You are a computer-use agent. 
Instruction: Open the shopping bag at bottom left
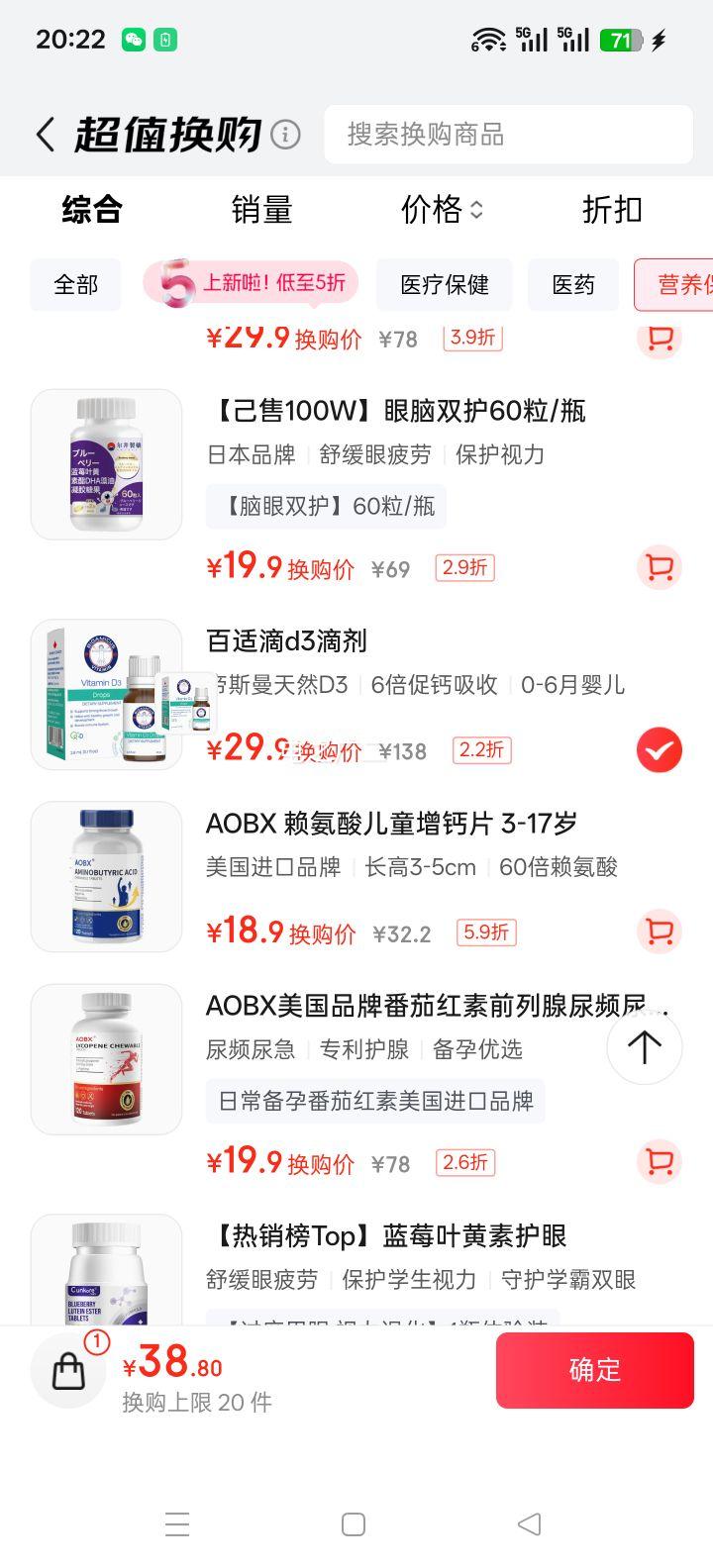click(x=67, y=1370)
